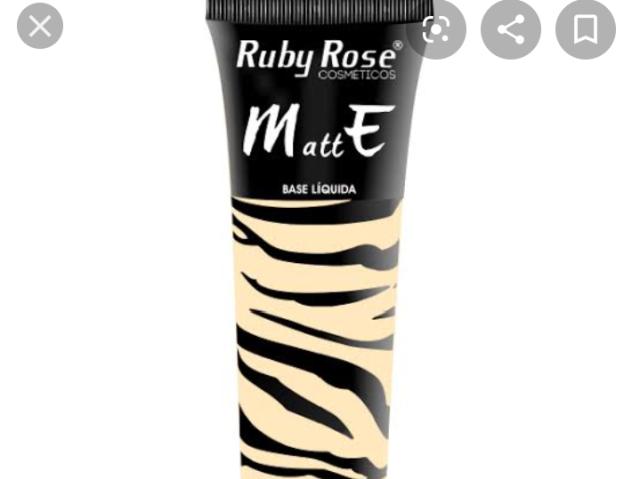Screen dimensions: 640x479
Task: Search this image with Lens
Action: 437,29
